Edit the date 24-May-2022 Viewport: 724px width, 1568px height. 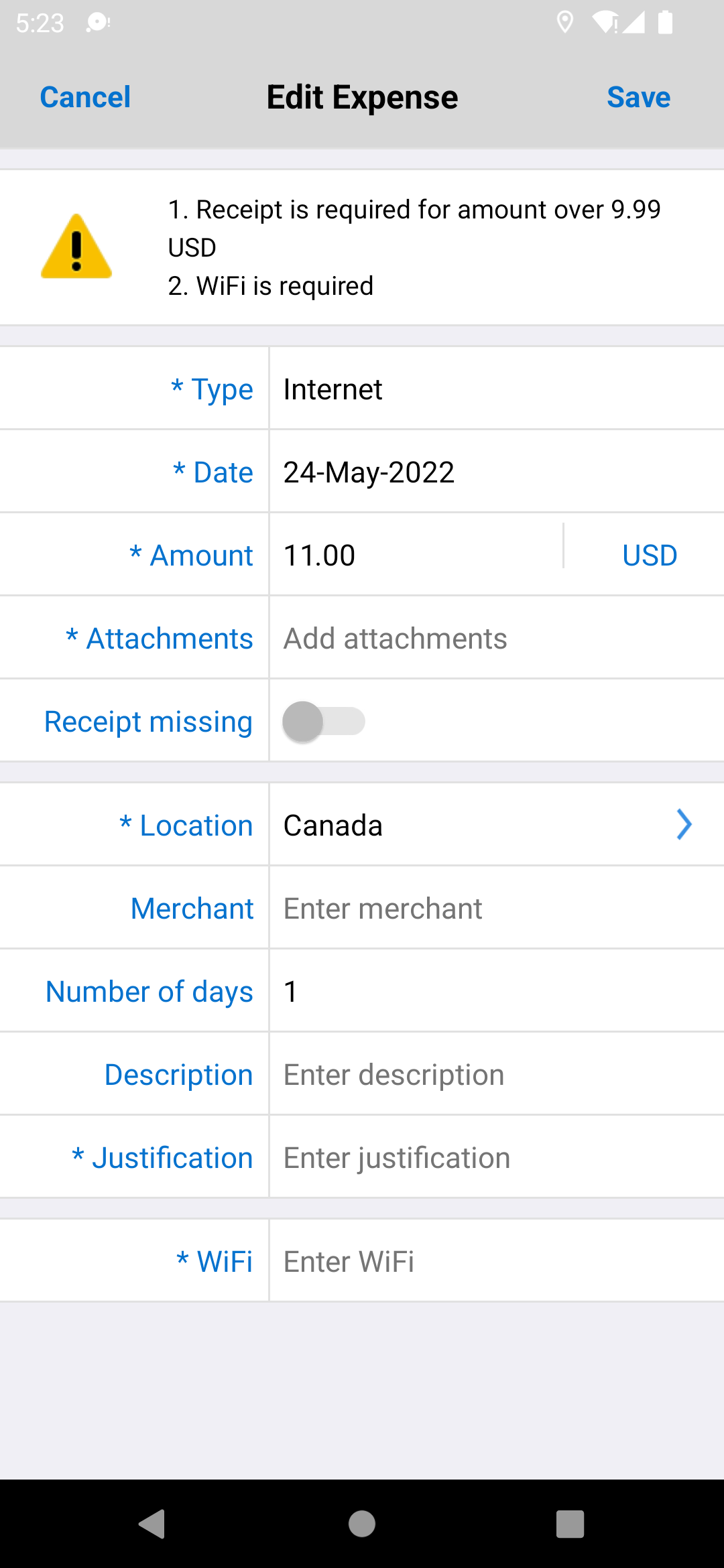496,472
